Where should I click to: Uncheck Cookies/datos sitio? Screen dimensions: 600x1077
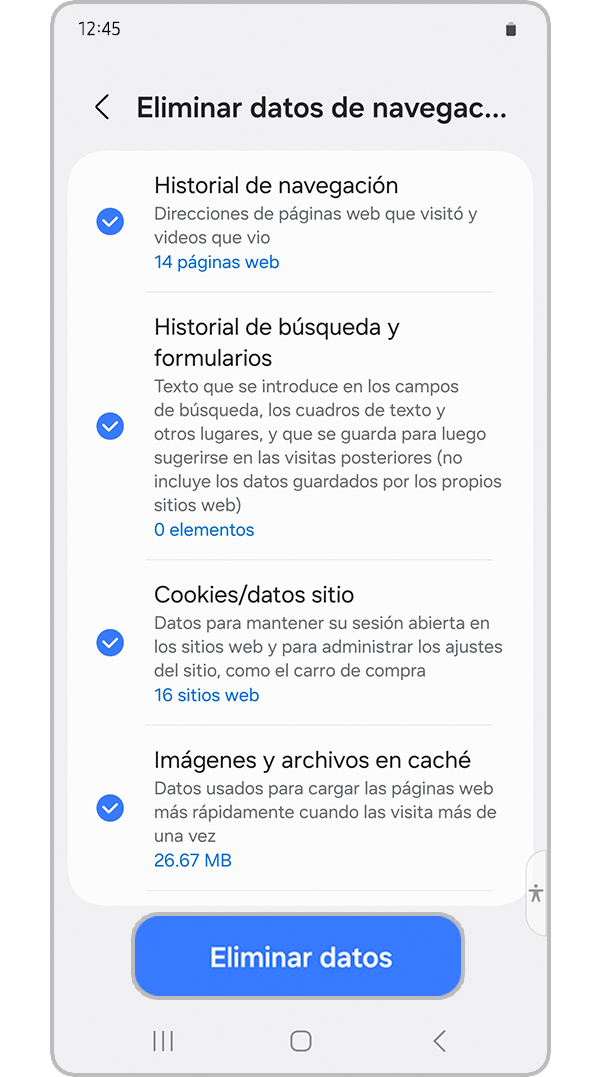110,643
